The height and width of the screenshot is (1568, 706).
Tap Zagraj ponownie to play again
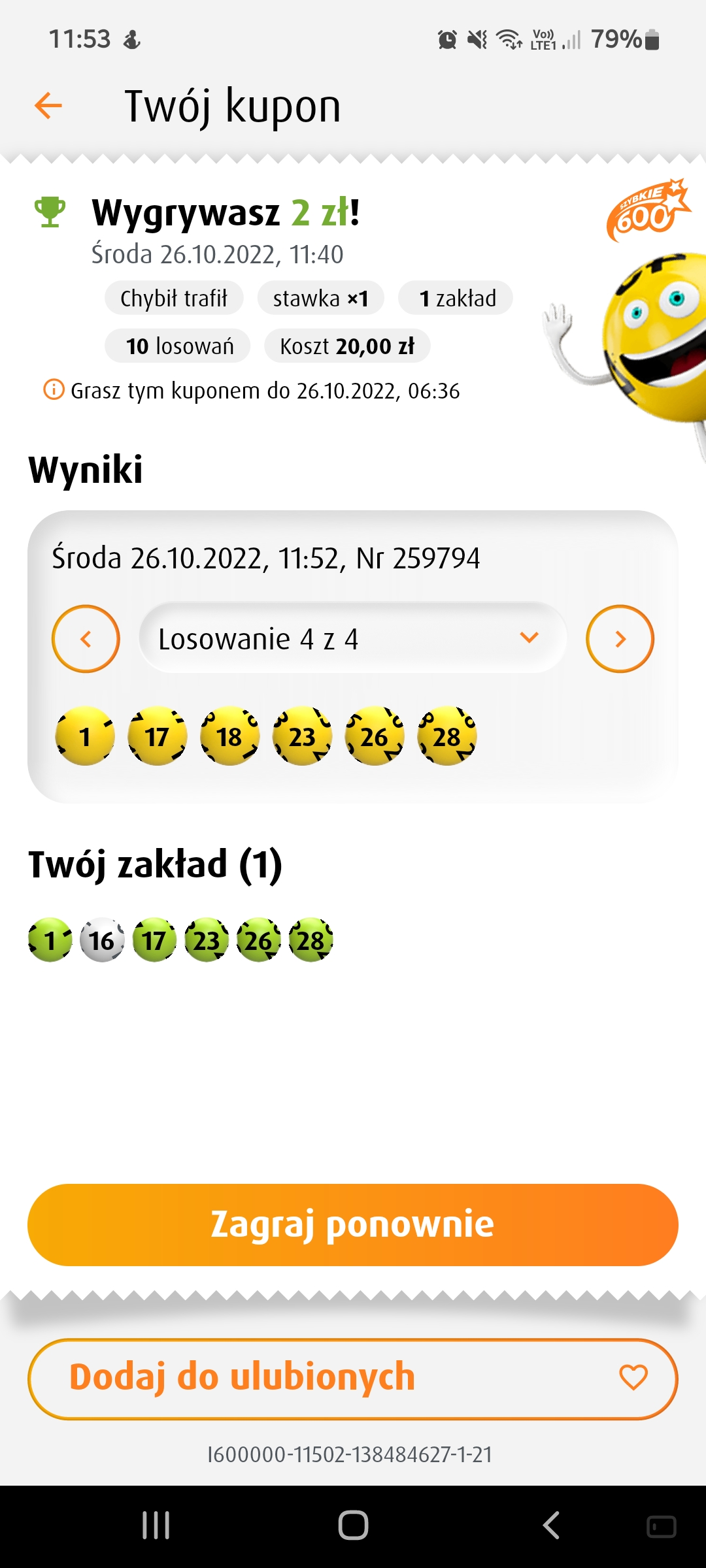[353, 1224]
